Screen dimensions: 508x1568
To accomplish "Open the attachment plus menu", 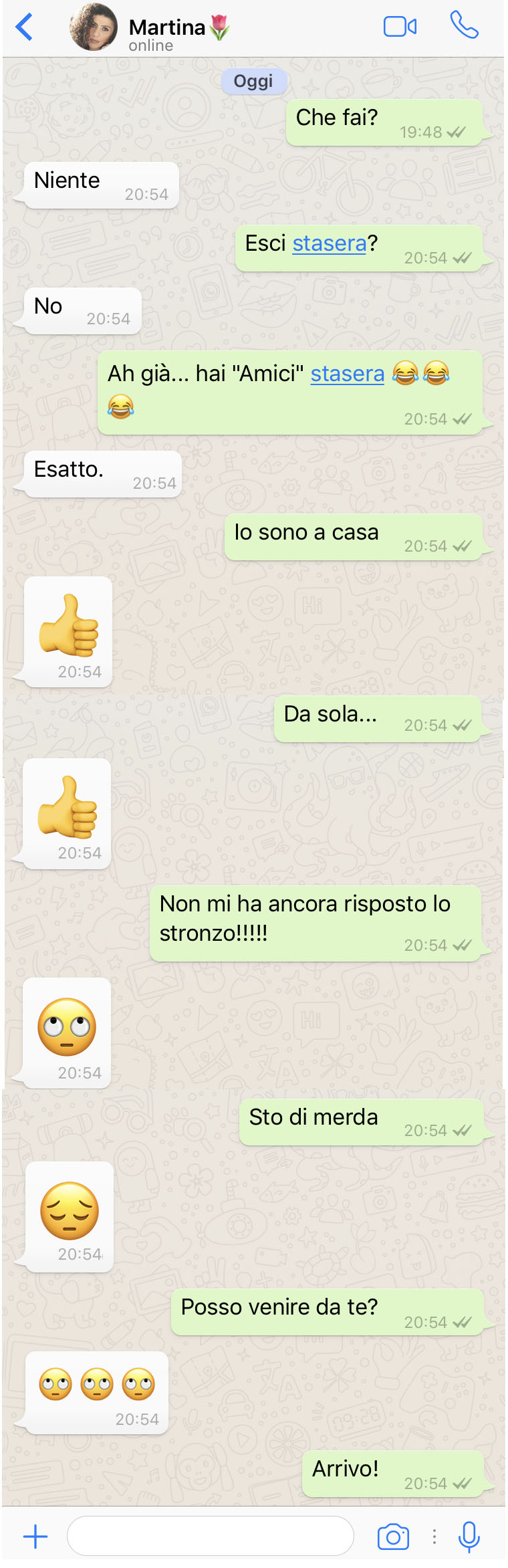I will pyautogui.click(x=35, y=1537).
